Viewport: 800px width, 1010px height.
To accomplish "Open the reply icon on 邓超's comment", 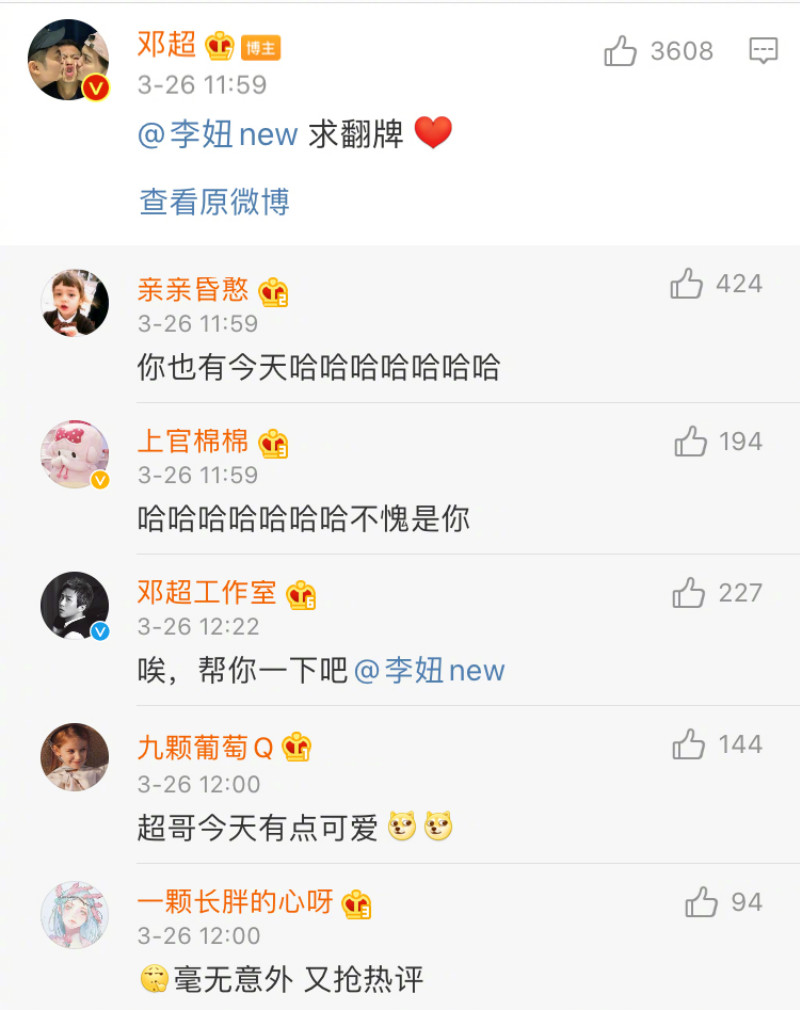I will (x=763, y=51).
